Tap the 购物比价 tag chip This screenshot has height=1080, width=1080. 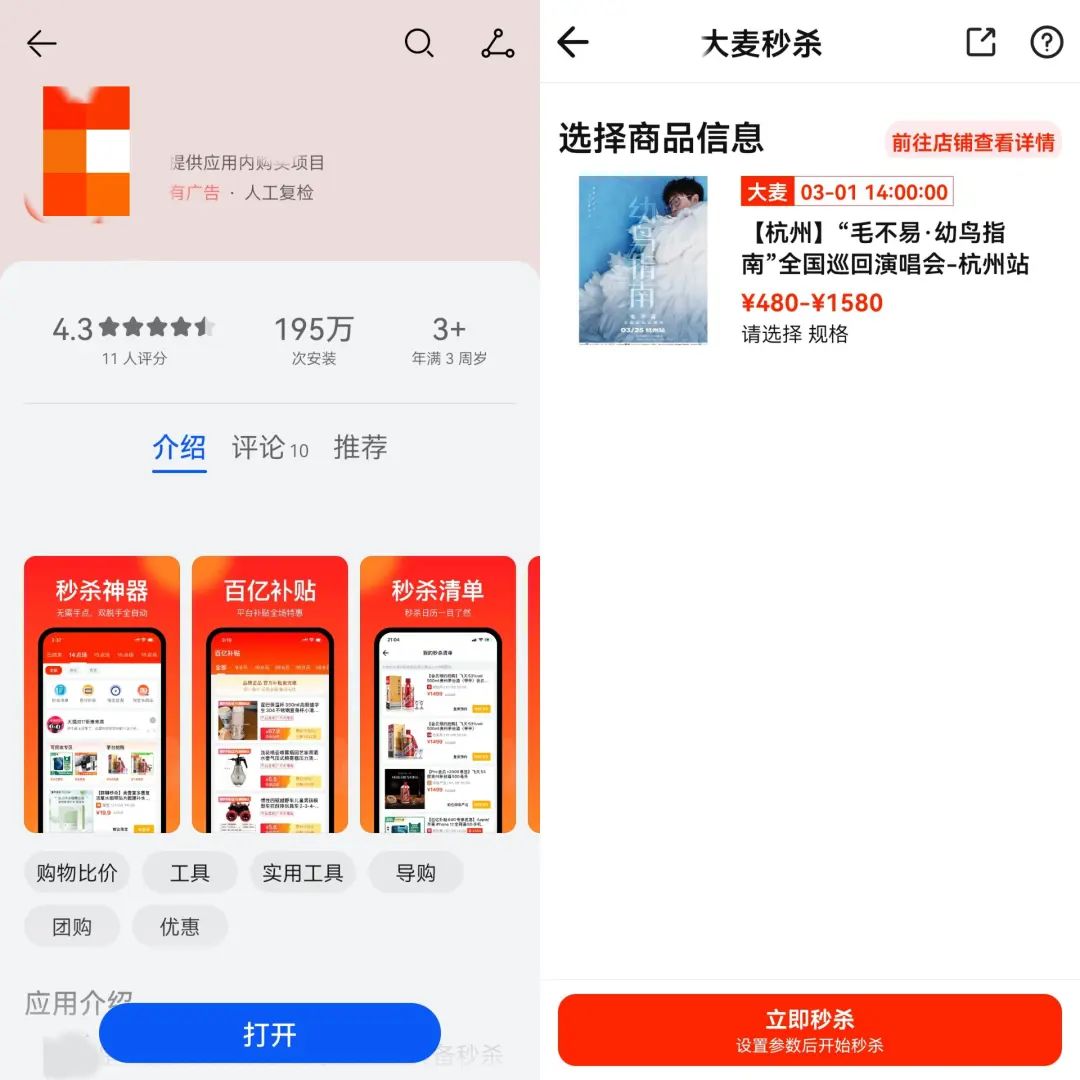77,873
